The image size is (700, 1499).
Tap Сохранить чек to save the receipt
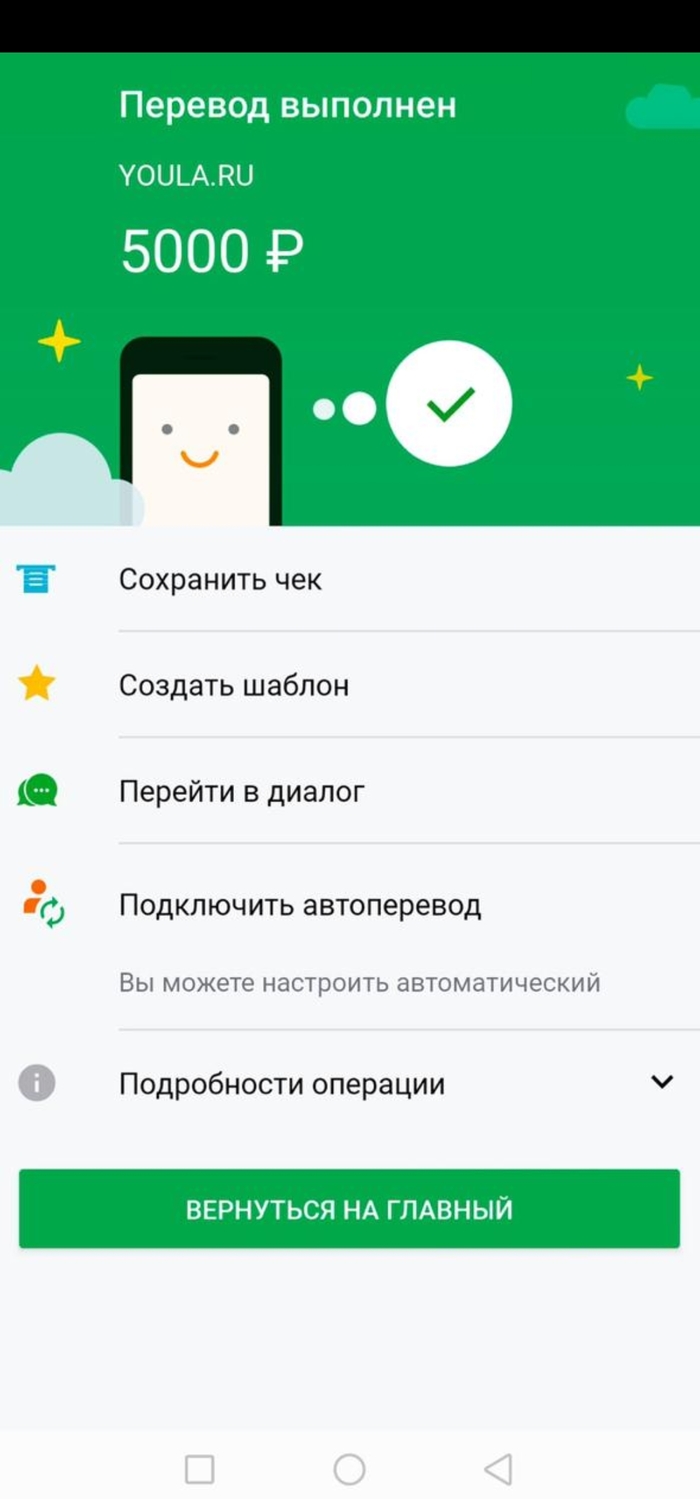tap(220, 579)
